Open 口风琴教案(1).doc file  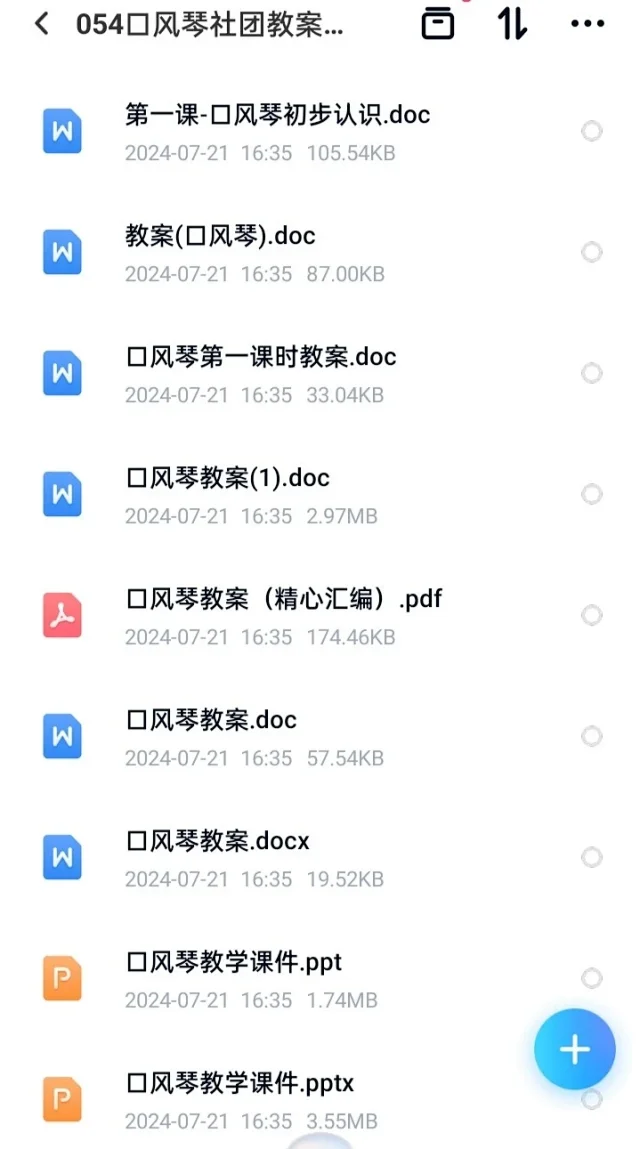click(320, 495)
